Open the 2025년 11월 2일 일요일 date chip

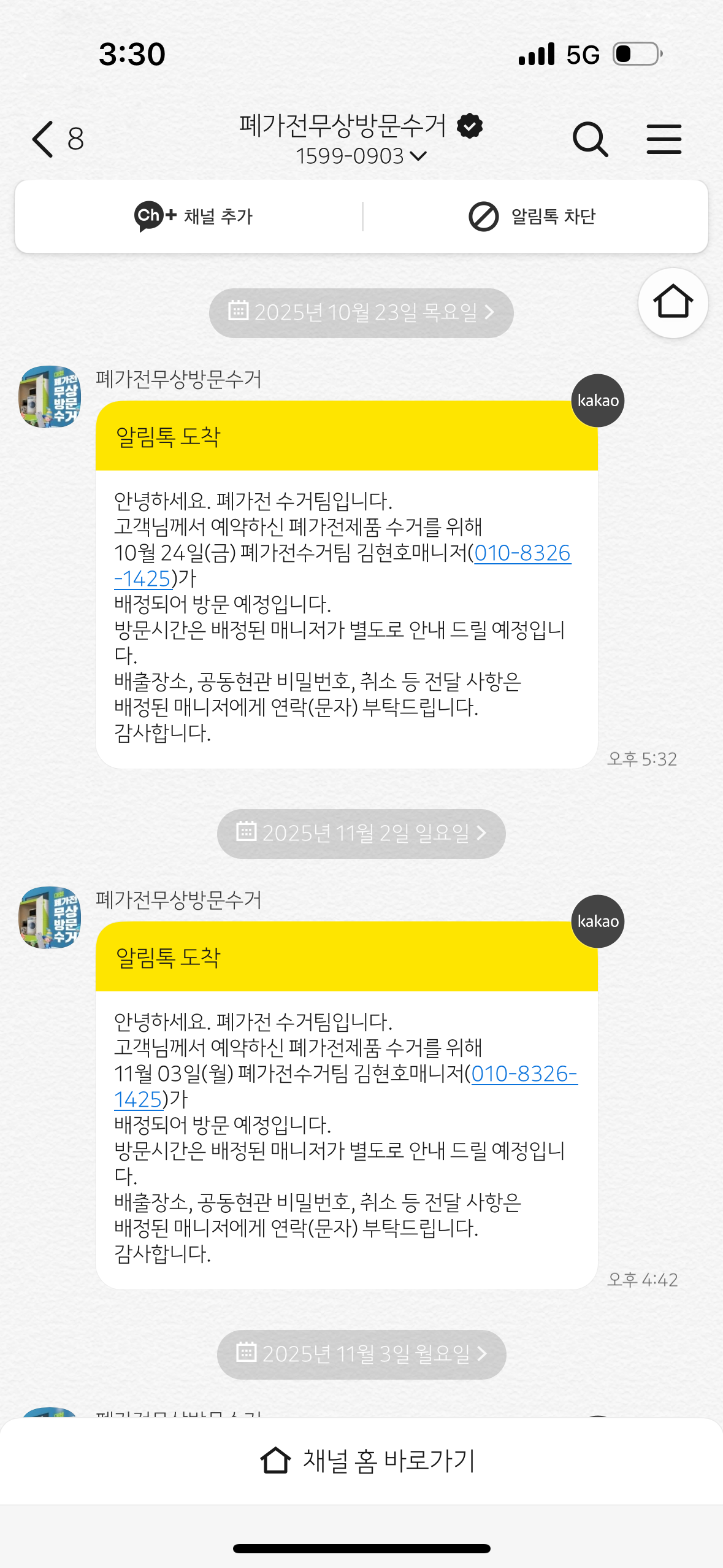361,833
